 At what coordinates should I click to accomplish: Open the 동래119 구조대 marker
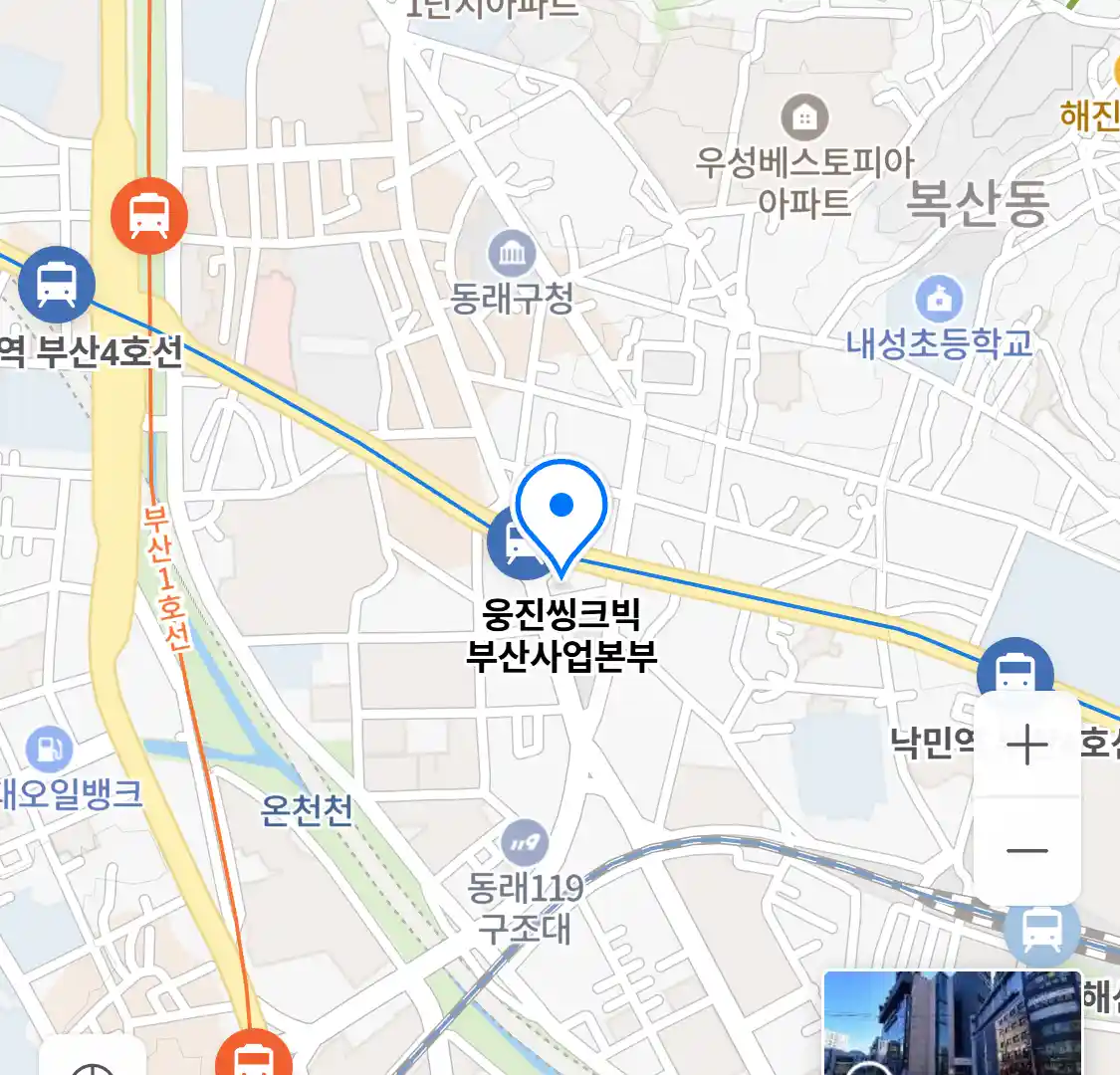(525, 845)
